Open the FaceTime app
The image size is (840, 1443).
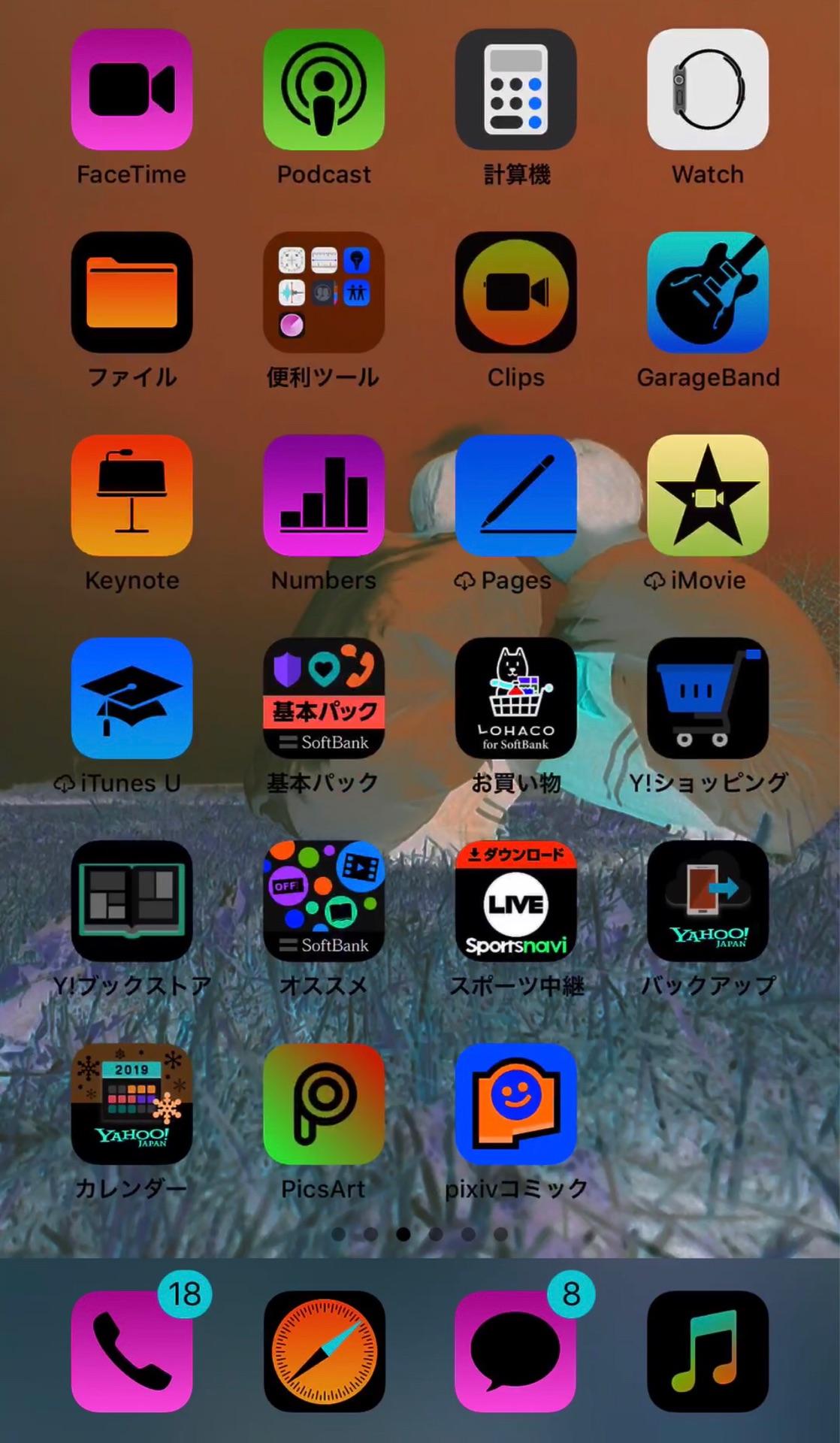131,89
